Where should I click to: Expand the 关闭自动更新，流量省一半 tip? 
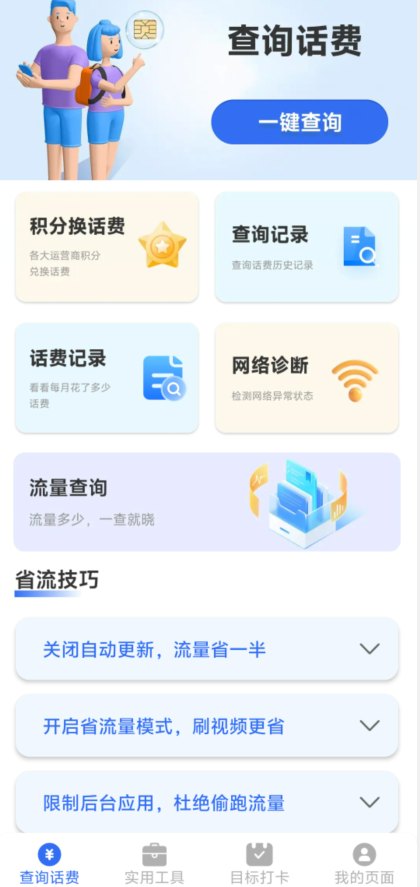coord(207,649)
